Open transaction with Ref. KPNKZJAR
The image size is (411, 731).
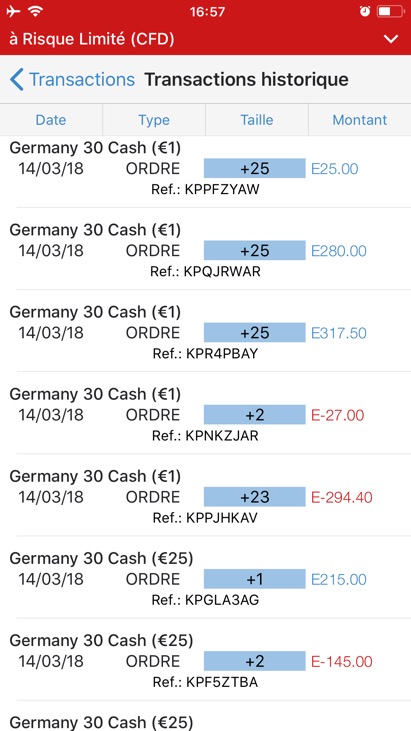206,413
